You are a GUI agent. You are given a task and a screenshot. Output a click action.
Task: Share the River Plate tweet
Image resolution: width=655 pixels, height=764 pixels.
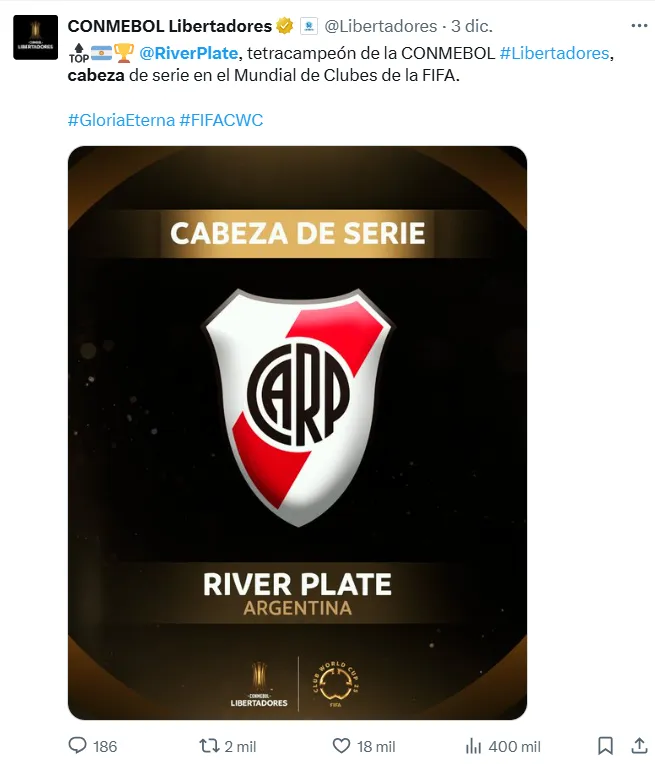pos(639,746)
